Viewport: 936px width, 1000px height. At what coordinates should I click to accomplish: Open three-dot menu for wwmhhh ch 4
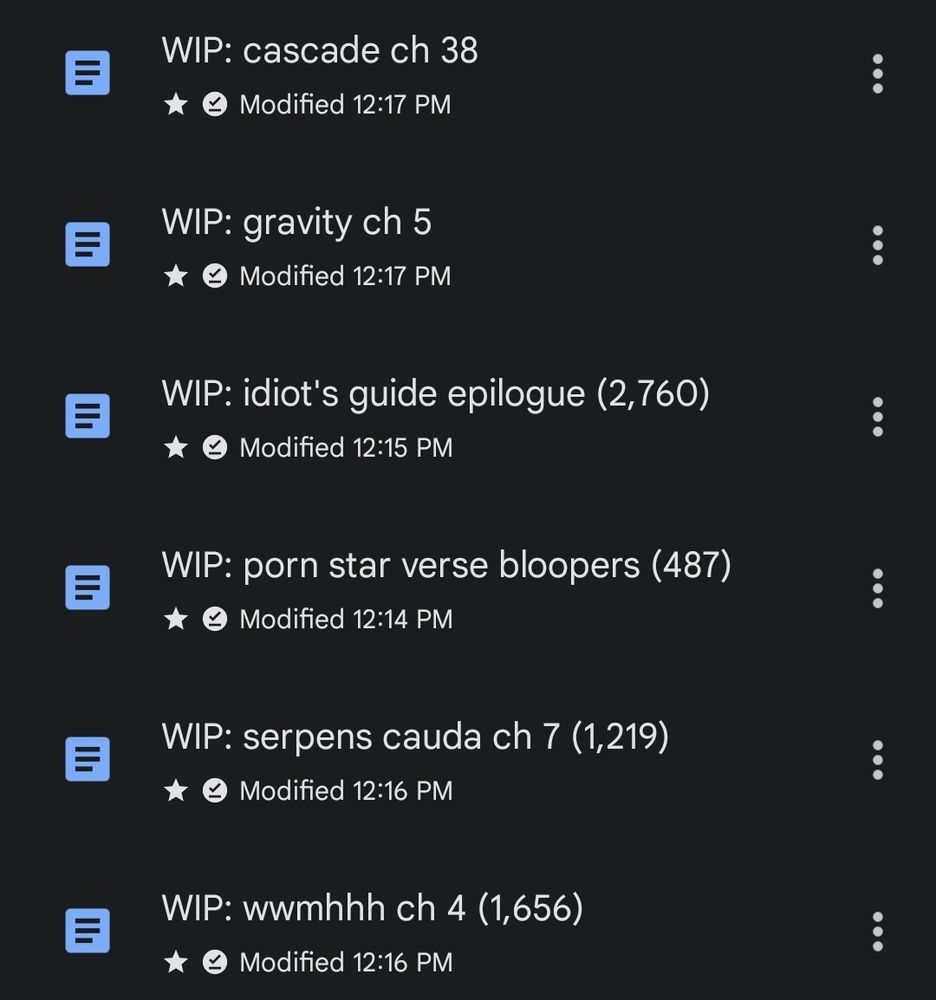point(877,931)
